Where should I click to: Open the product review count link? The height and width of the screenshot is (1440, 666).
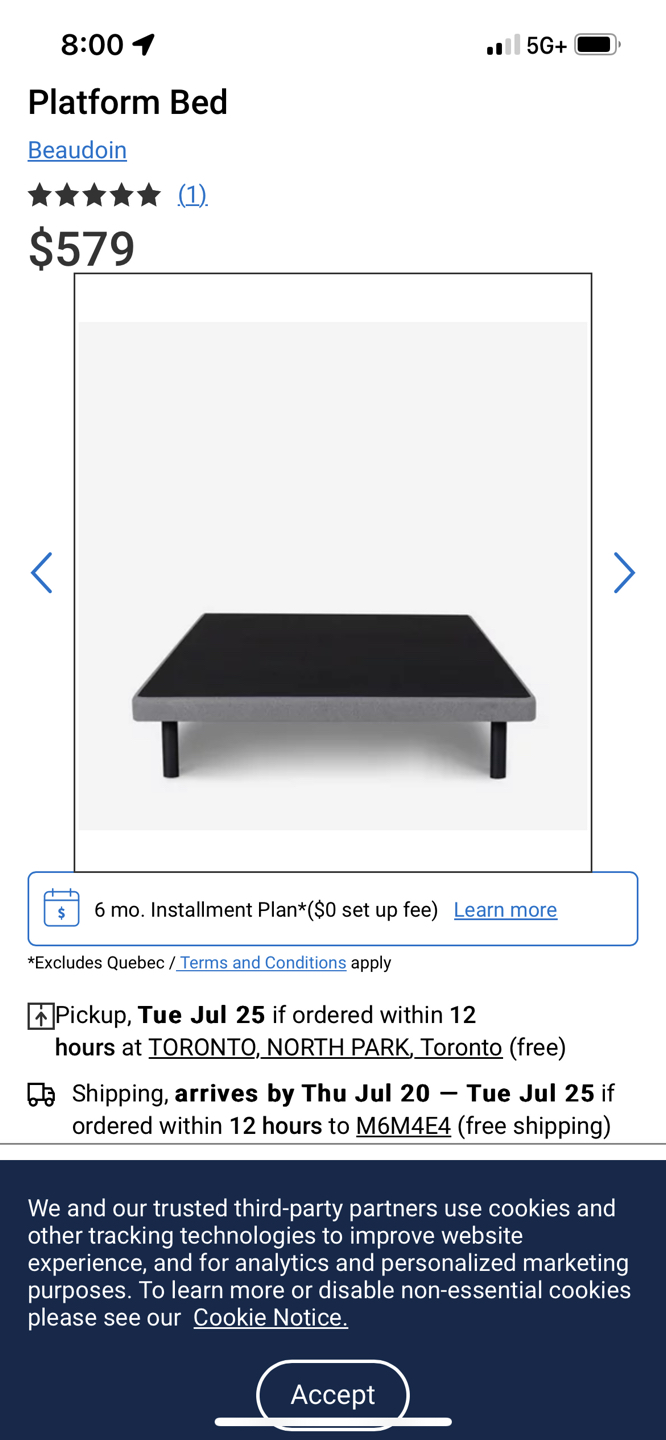[192, 194]
